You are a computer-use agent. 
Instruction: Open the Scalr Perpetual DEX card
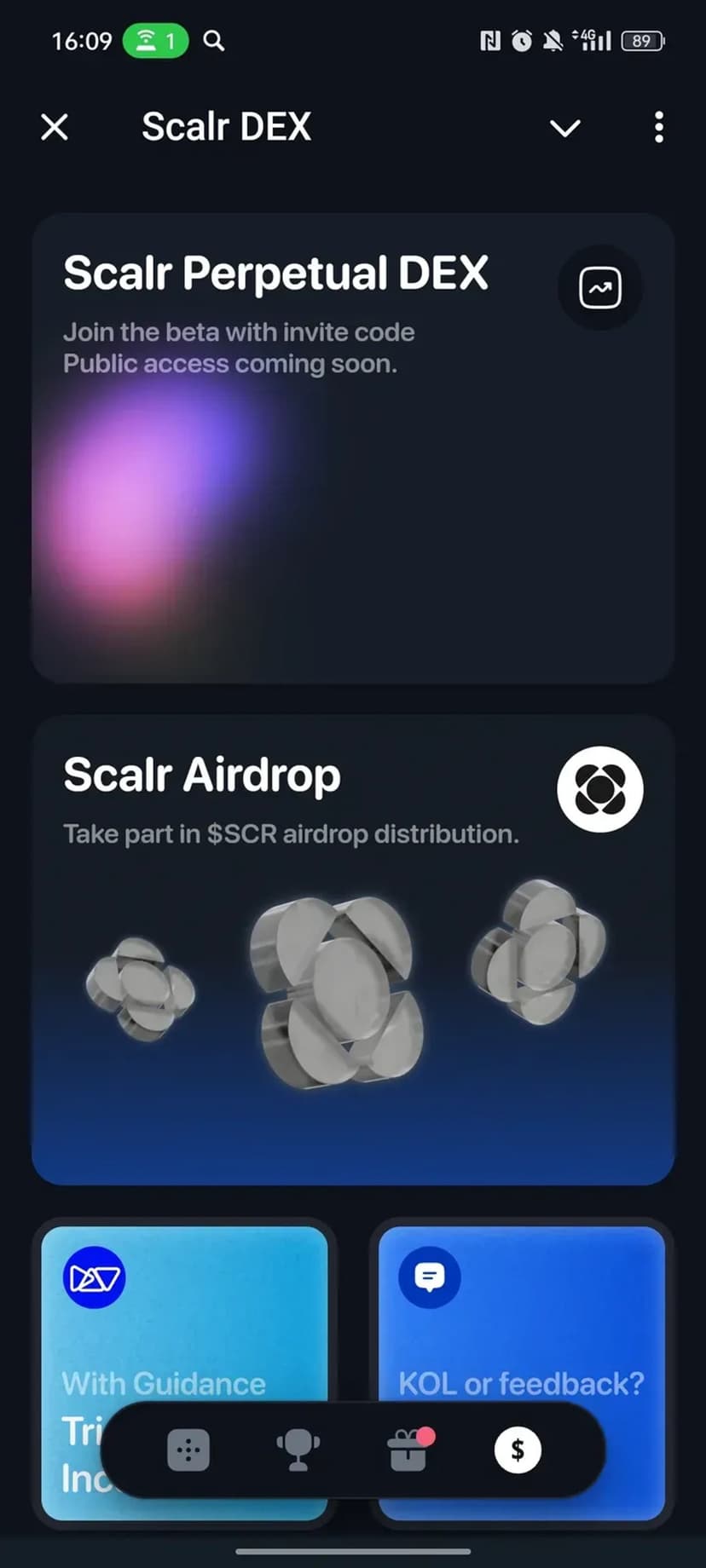(x=353, y=447)
